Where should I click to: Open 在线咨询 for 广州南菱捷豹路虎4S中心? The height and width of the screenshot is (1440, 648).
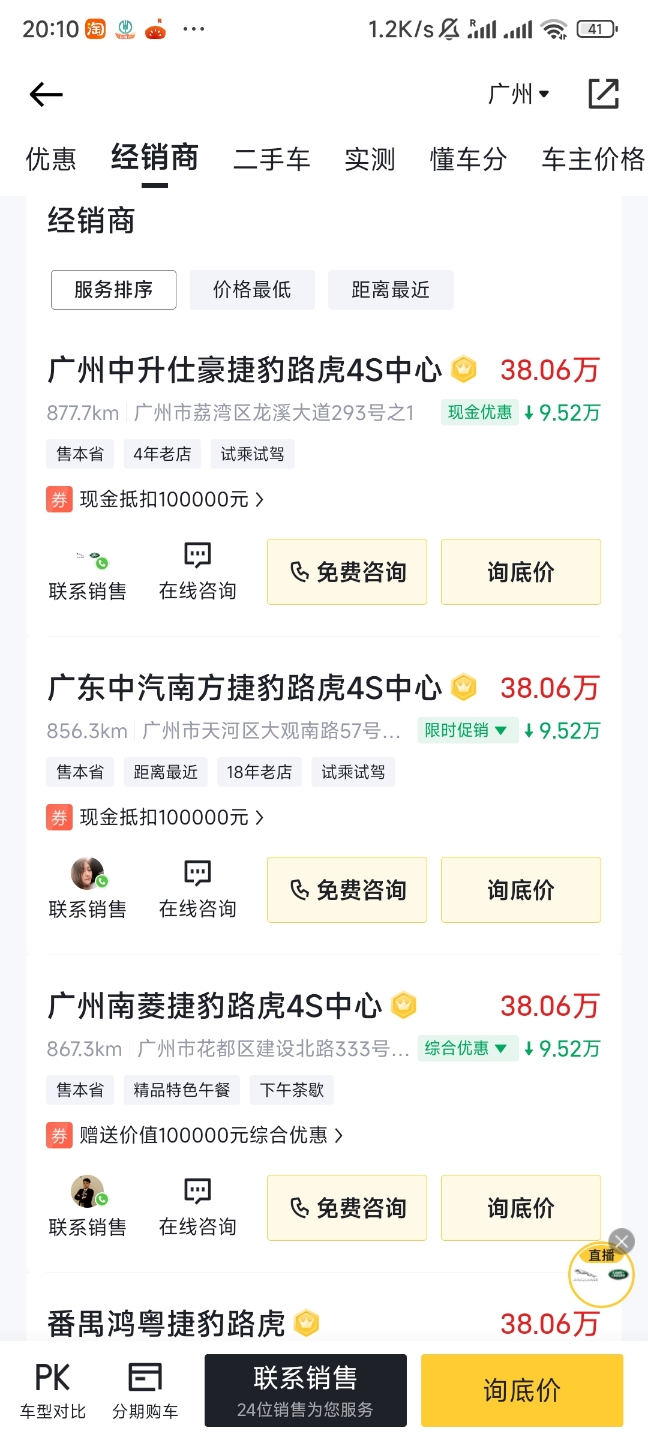pyautogui.click(x=198, y=1207)
